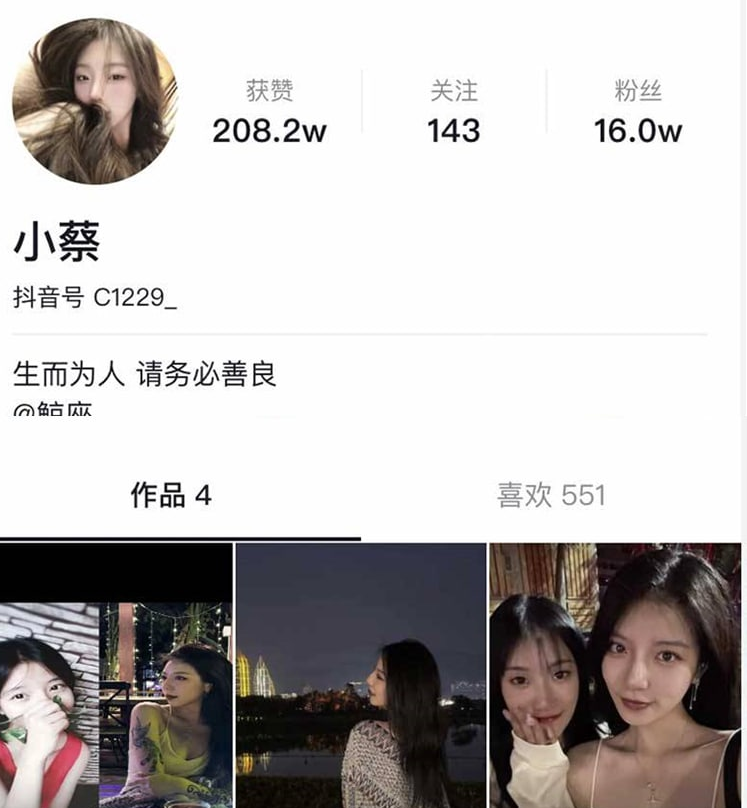Screen dimensions: 747x808
Task: Switch to the 喜欢 tab
Action: pos(551,495)
